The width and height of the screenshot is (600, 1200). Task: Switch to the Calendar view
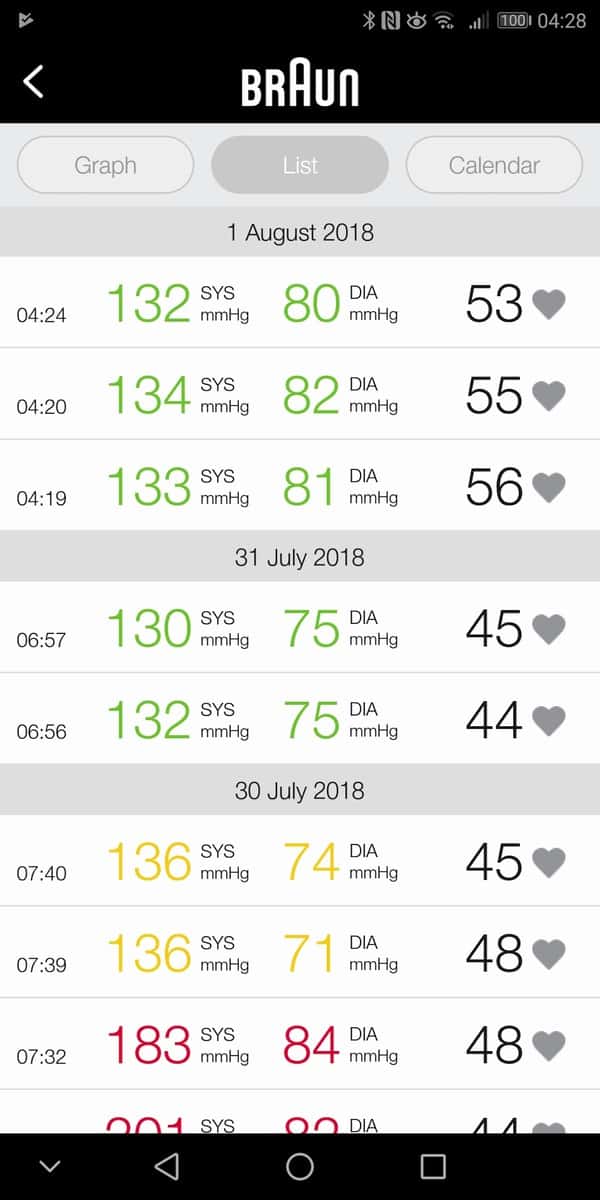point(494,165)
